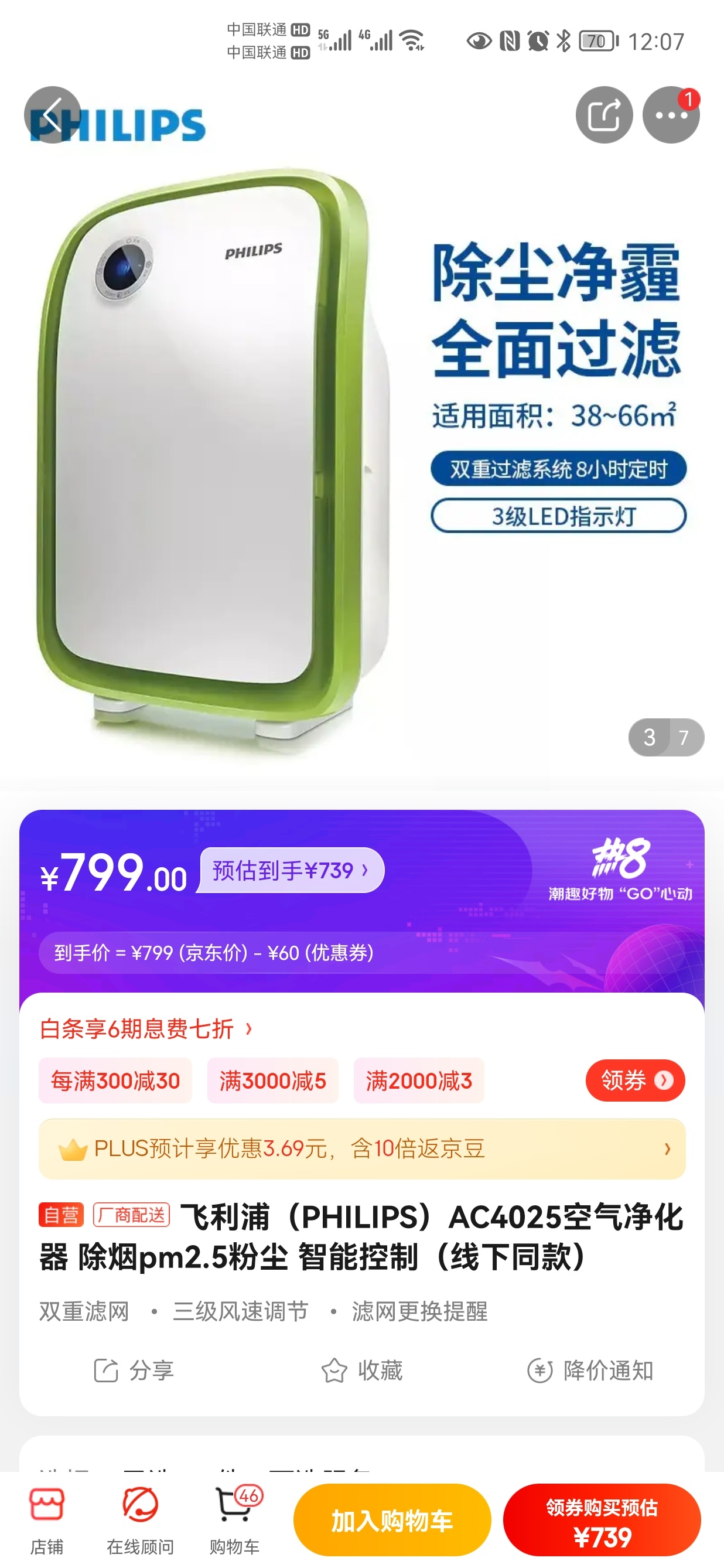The image size is (724, 1568).
Task: Claim coupons with the 领券 button
Action: click(634, 1080)
